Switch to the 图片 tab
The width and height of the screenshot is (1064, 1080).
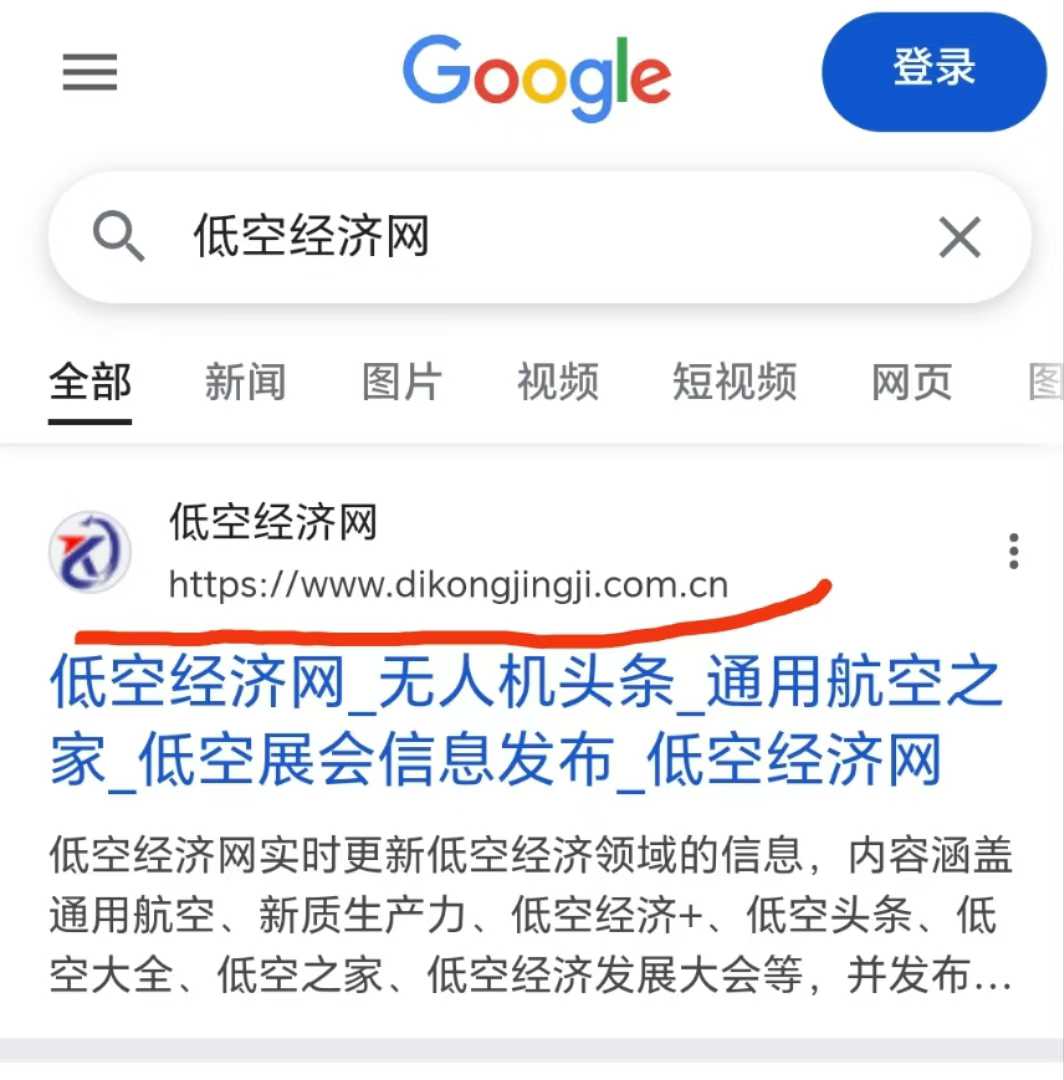pyautogui.click(x=401, y=383)
